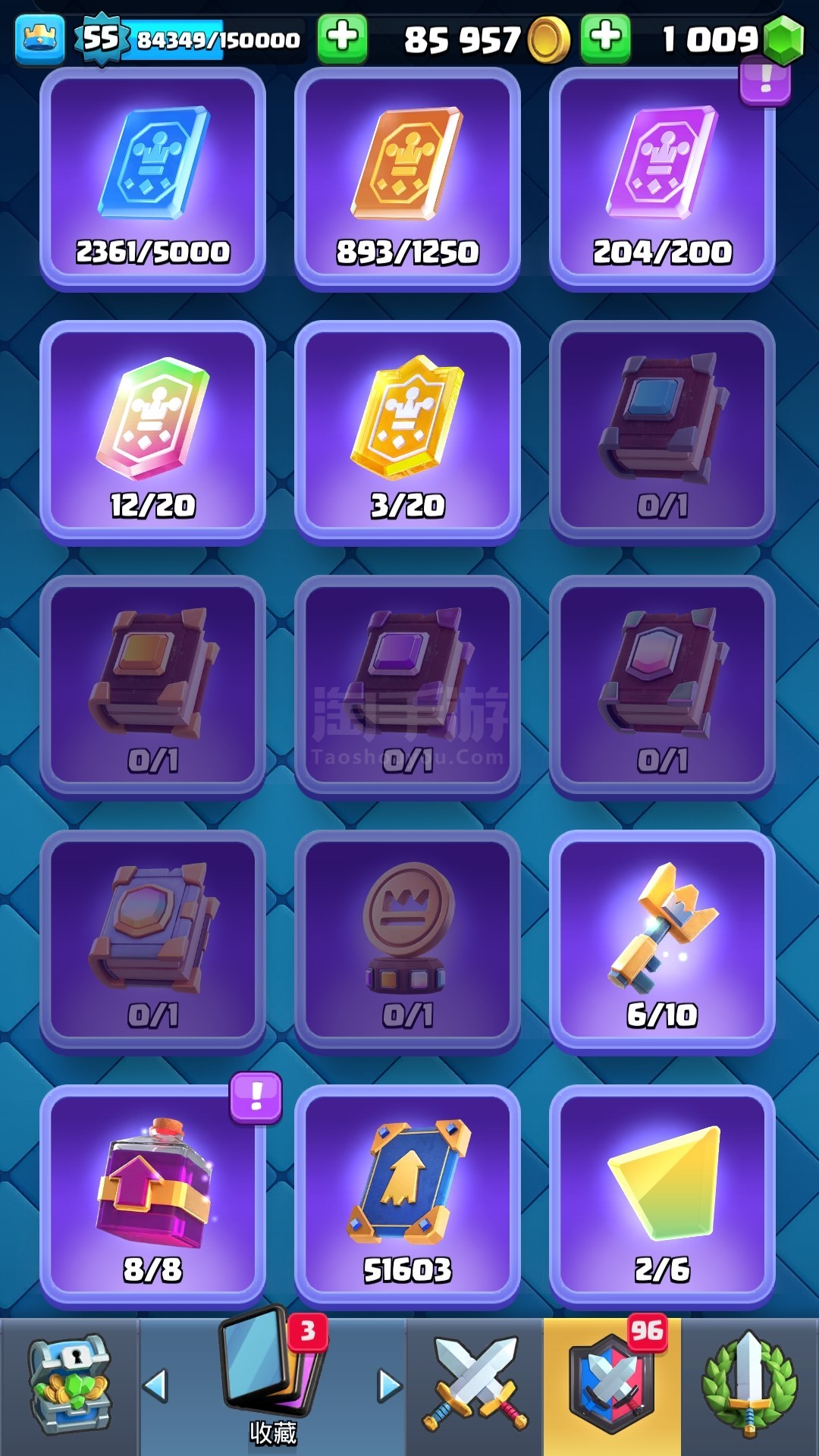This screenshot has height=1456, width=819.
Task: Select the rainbow legendary wild card 12/20
Action: click(x=152, y=433)
